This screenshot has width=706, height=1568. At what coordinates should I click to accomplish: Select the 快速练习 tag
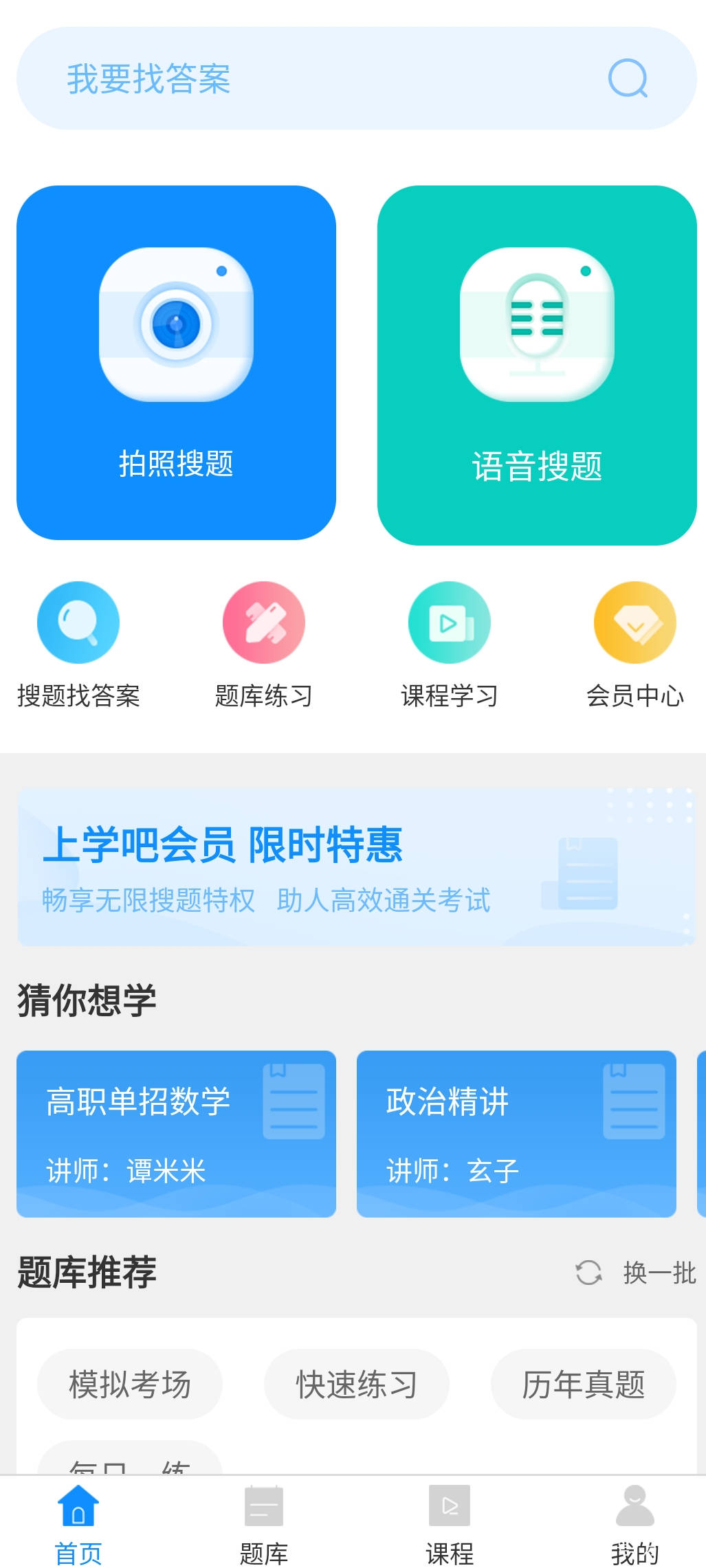[356, 1386]
